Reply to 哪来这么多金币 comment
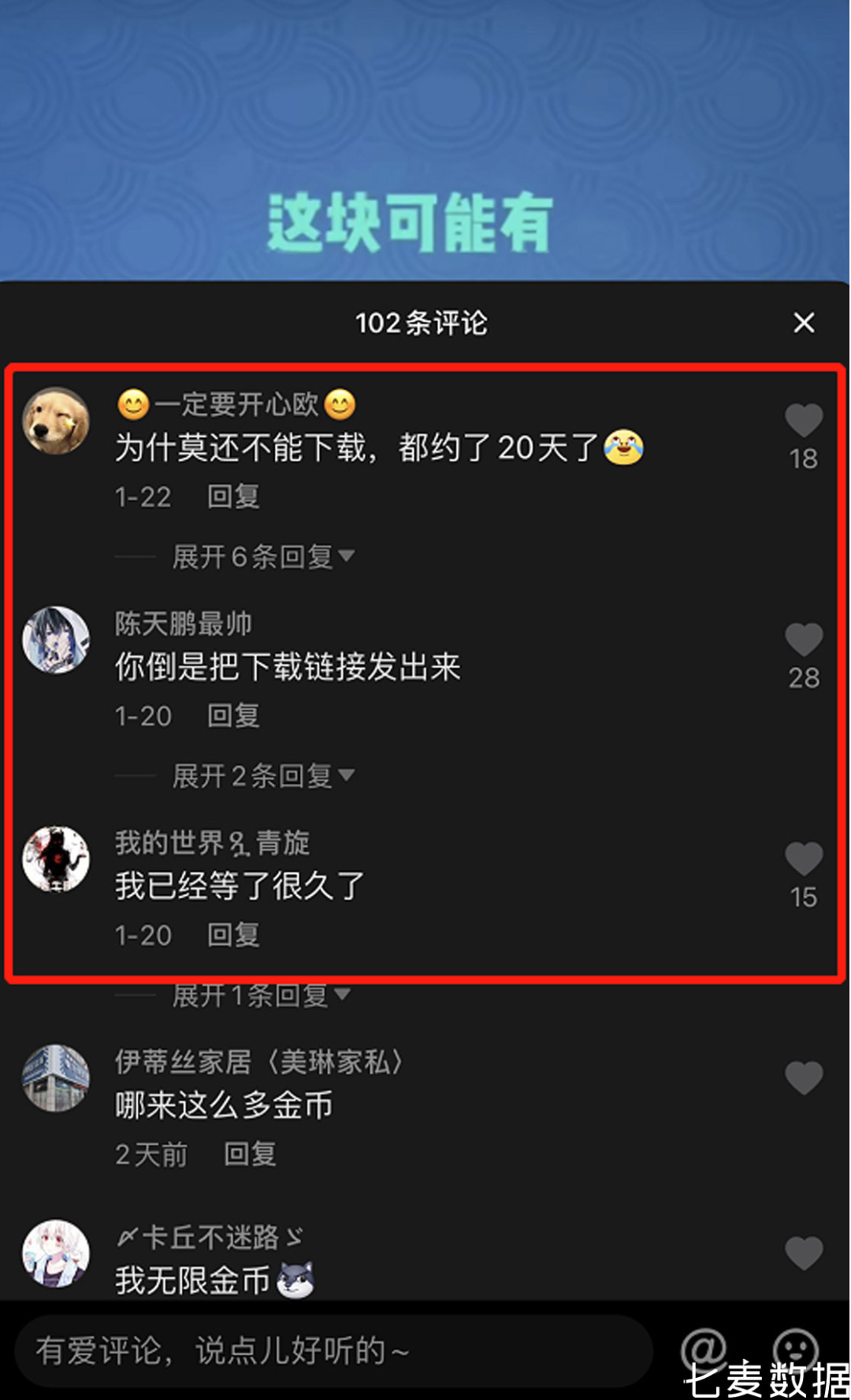Image resolution: width=851 pixels, height=1400 pixels. click(250, 1154)
